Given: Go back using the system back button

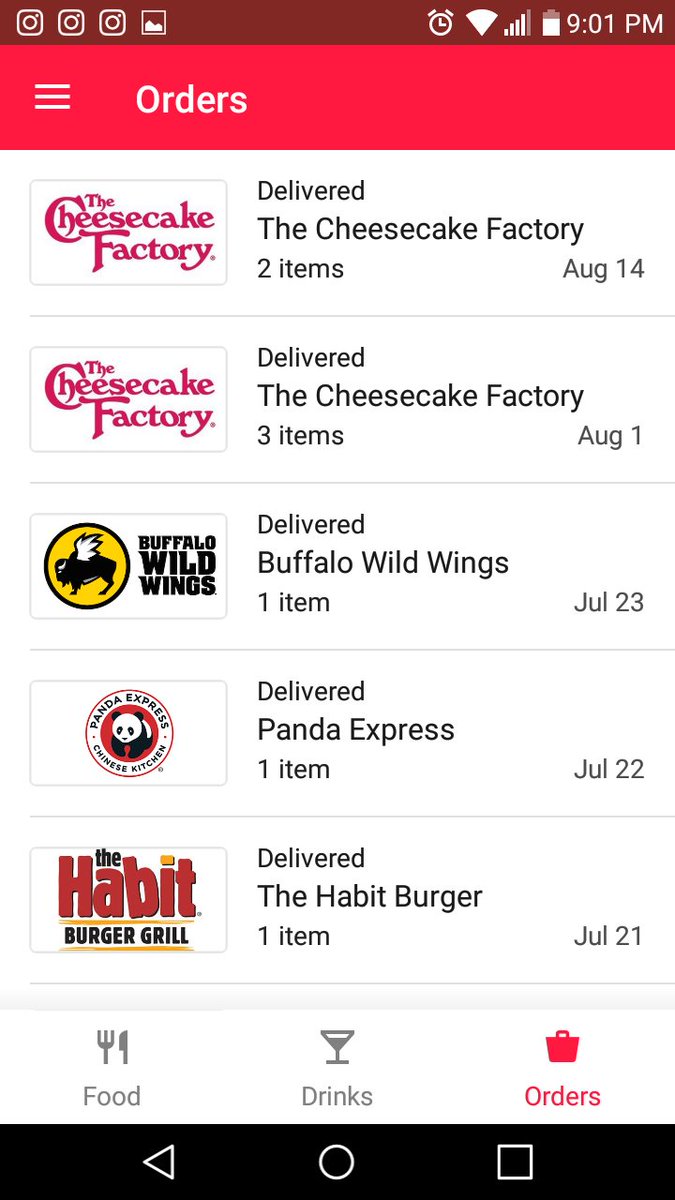Looking at the screenshot, I should coord(159,1161).
